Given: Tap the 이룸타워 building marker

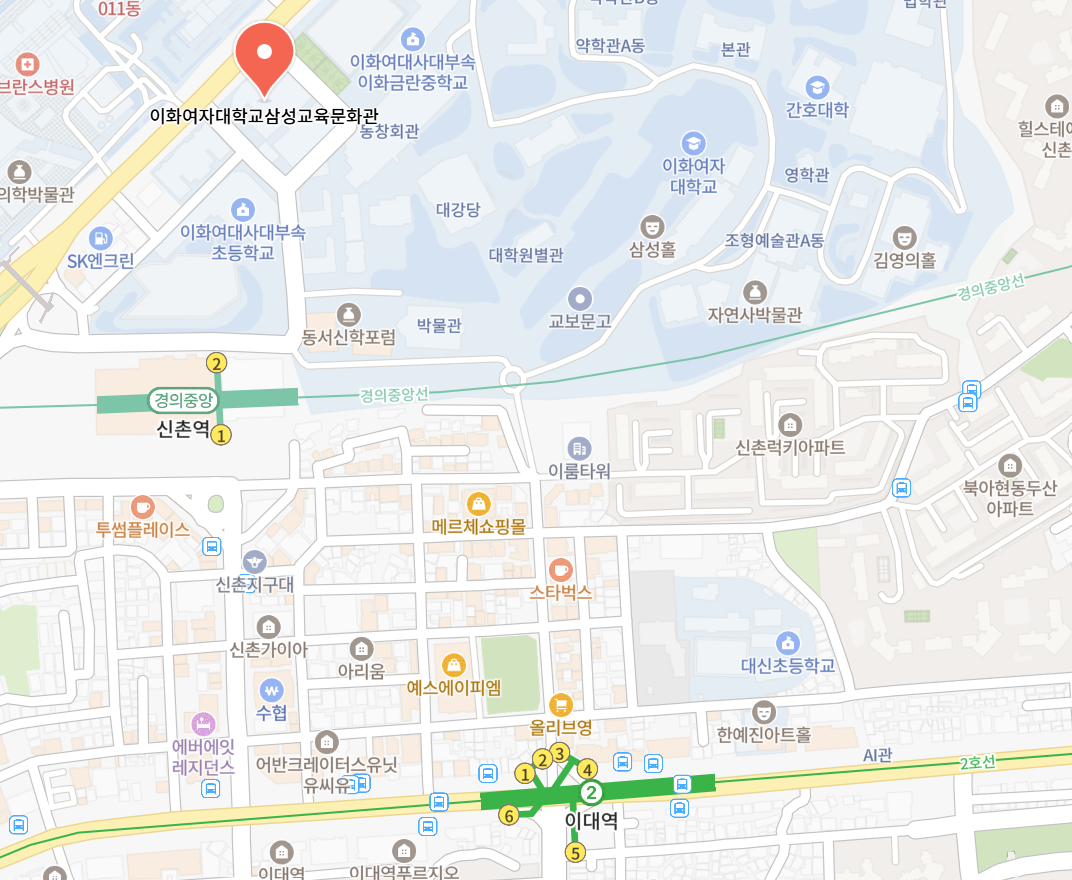Looking at the screenshot, I should point(579,448).
